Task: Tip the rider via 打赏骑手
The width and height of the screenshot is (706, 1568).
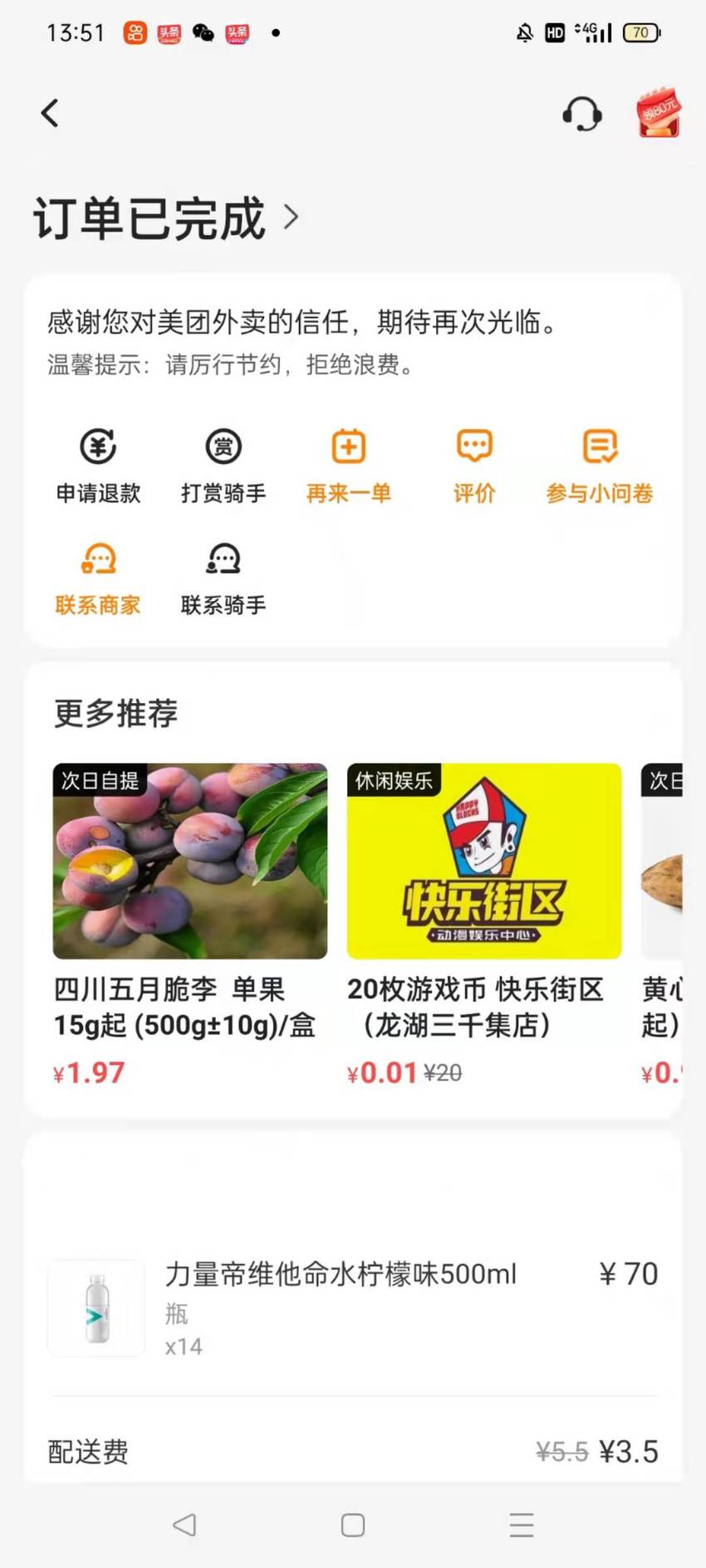Action: pos(223,466)
